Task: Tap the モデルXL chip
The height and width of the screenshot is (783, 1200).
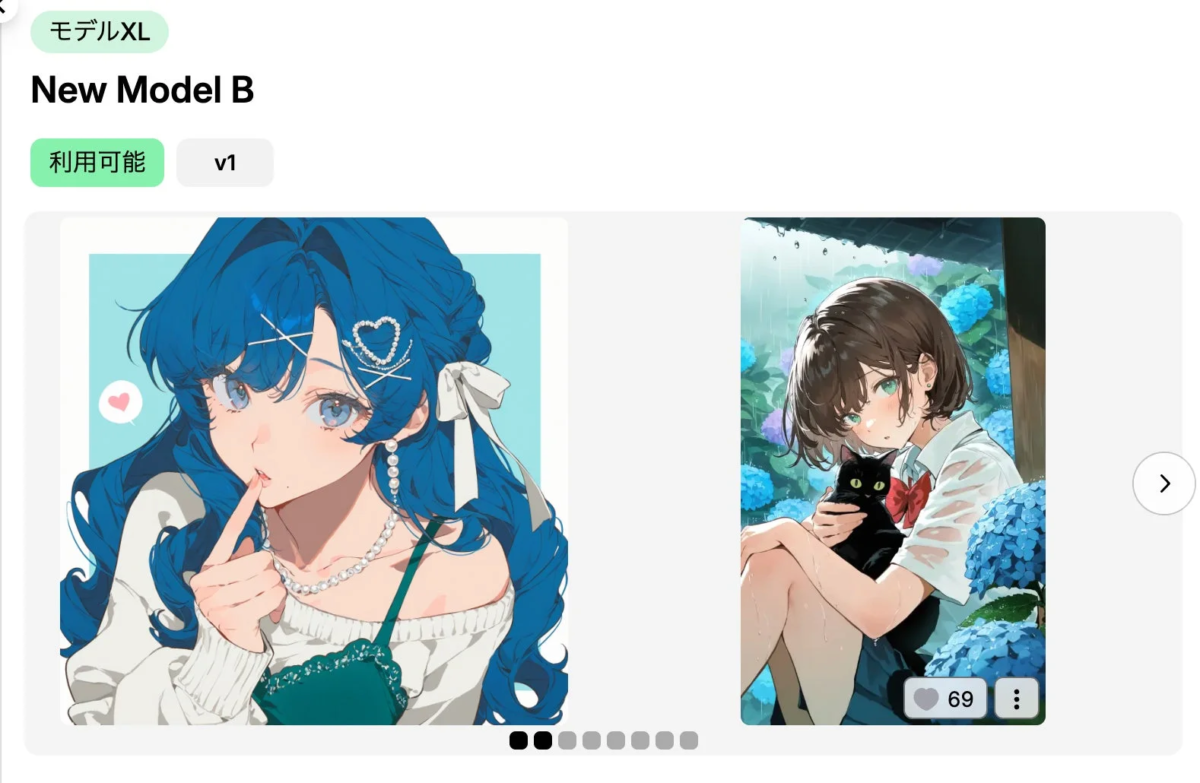Action: [99, 32]
